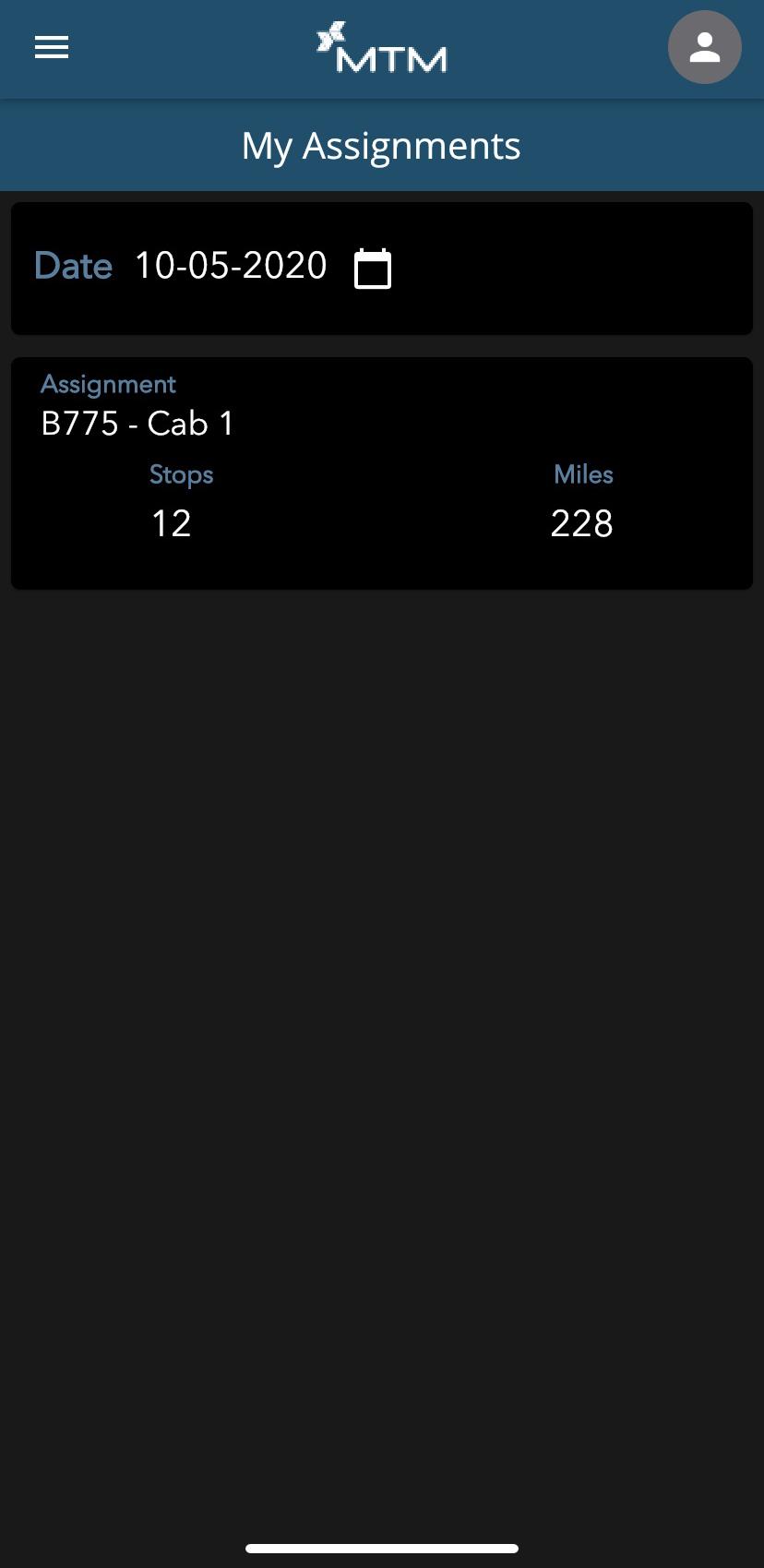The height and width of the screenshot is (1568, 764).
Task: Tap the Stops count showing 12
Action: click(x=171, y=523)
